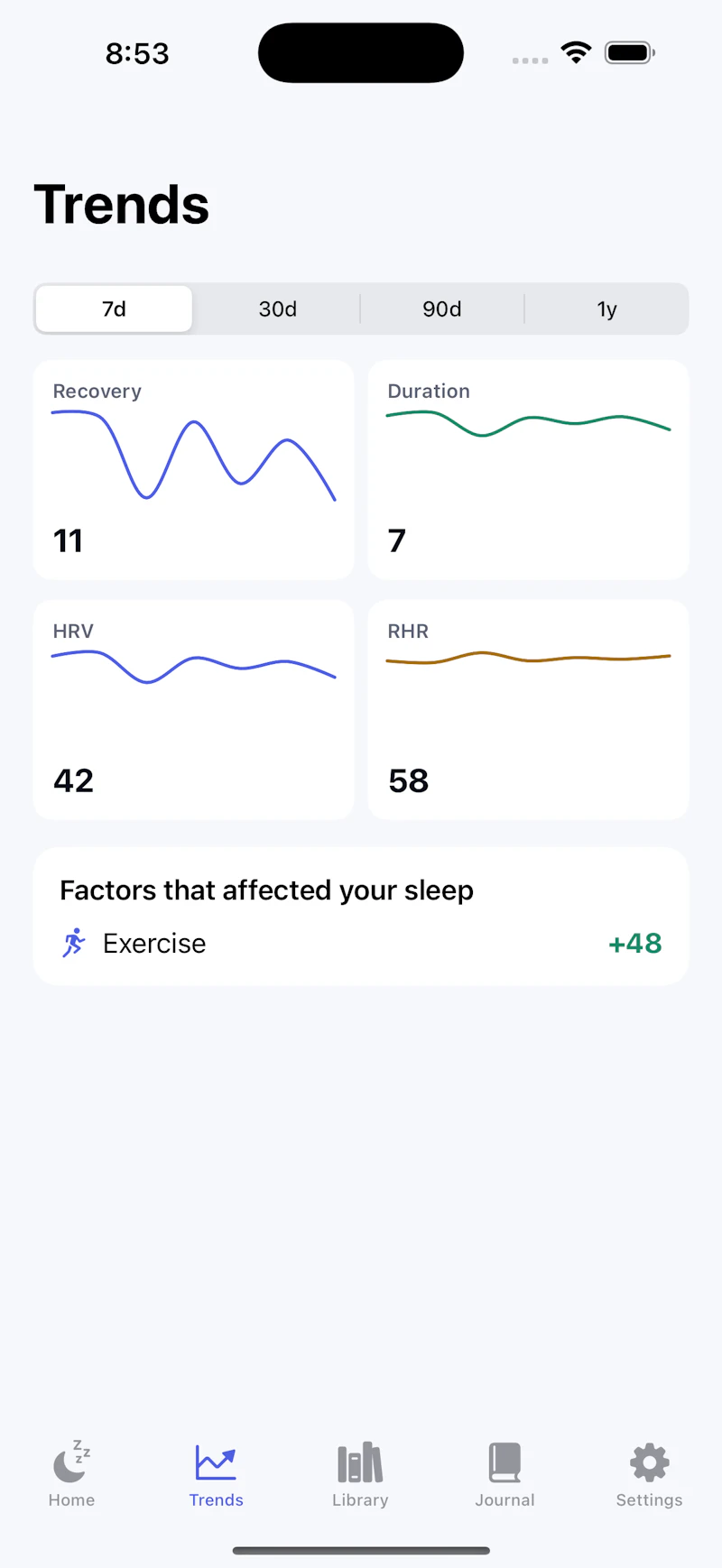Switch to the 30d range
Viewport: 722px width, 1568px height.
click(278, 309)
